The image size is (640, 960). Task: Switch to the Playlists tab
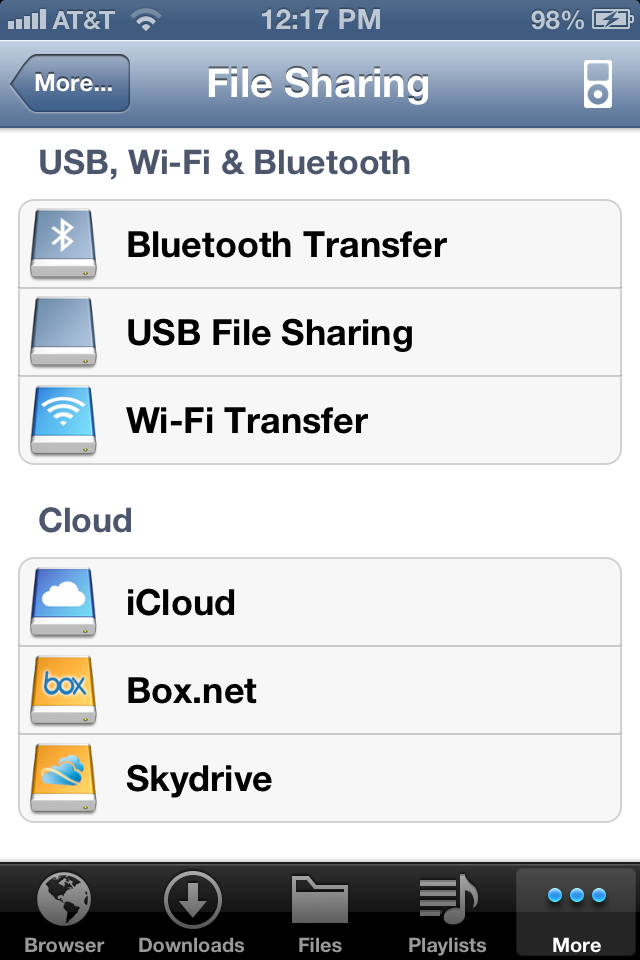(x=447, y=912)
